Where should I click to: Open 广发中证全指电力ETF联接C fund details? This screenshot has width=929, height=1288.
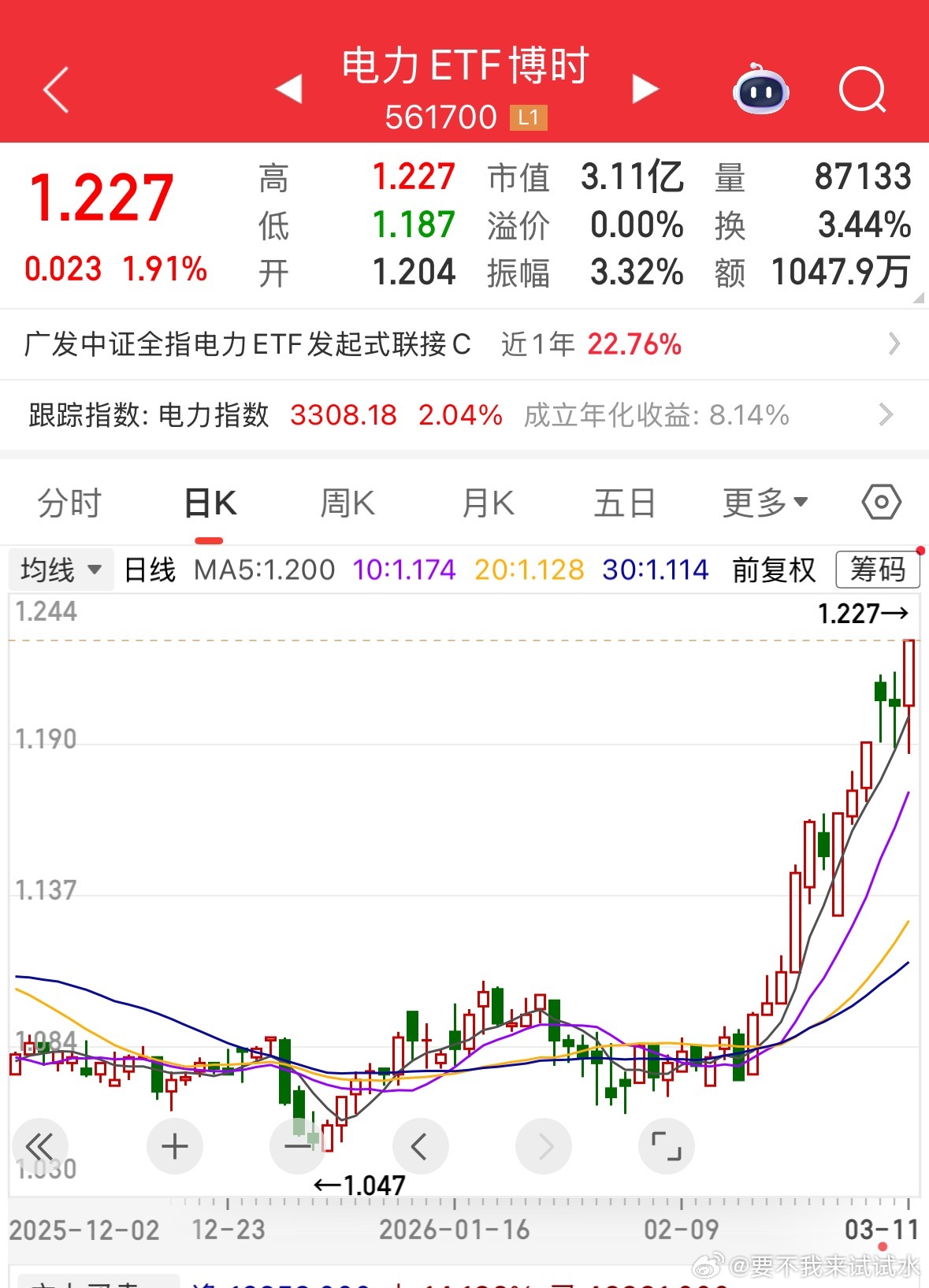pos(465,344)
